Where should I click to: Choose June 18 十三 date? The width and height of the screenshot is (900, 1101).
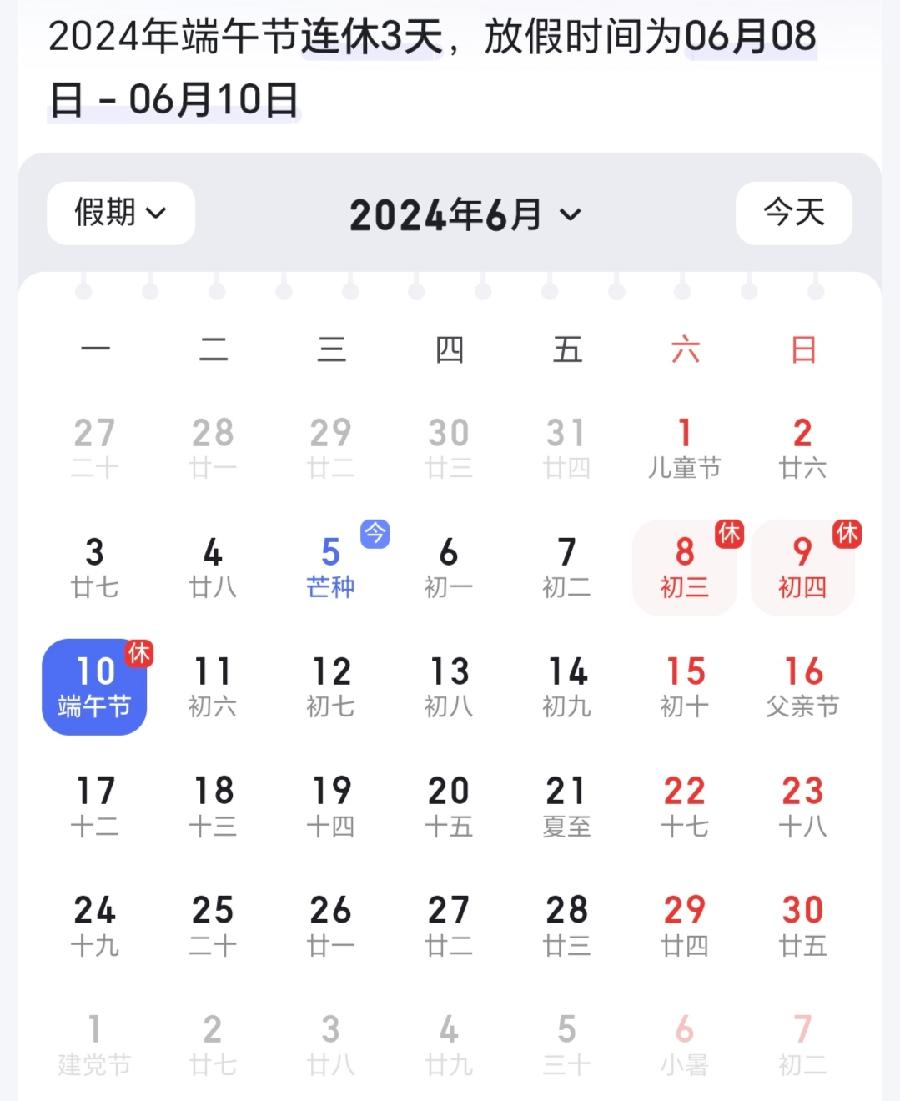pos(213,806)
